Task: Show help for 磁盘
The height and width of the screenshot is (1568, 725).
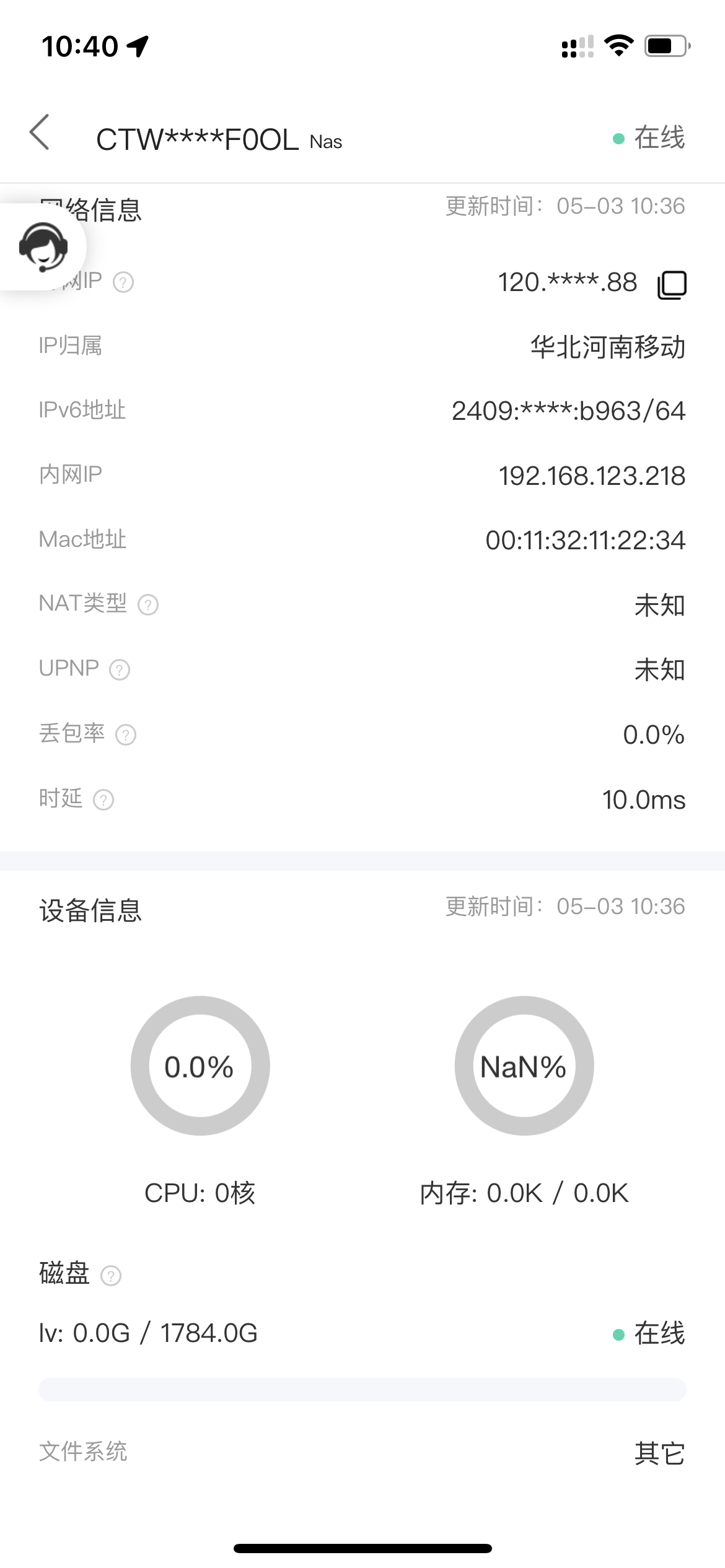Action: pyautogui.click(x=111, y=1276)
